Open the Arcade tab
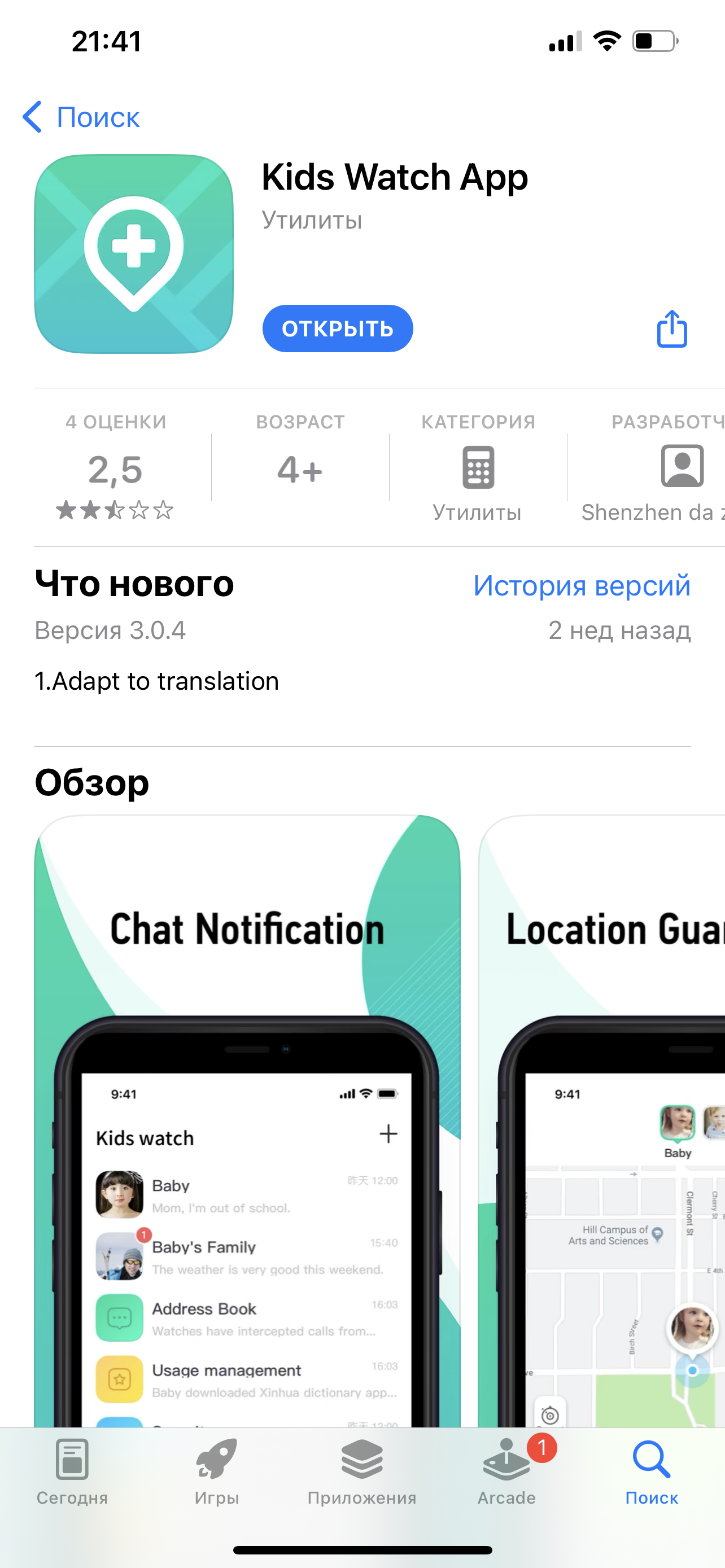 [506, 1472]
